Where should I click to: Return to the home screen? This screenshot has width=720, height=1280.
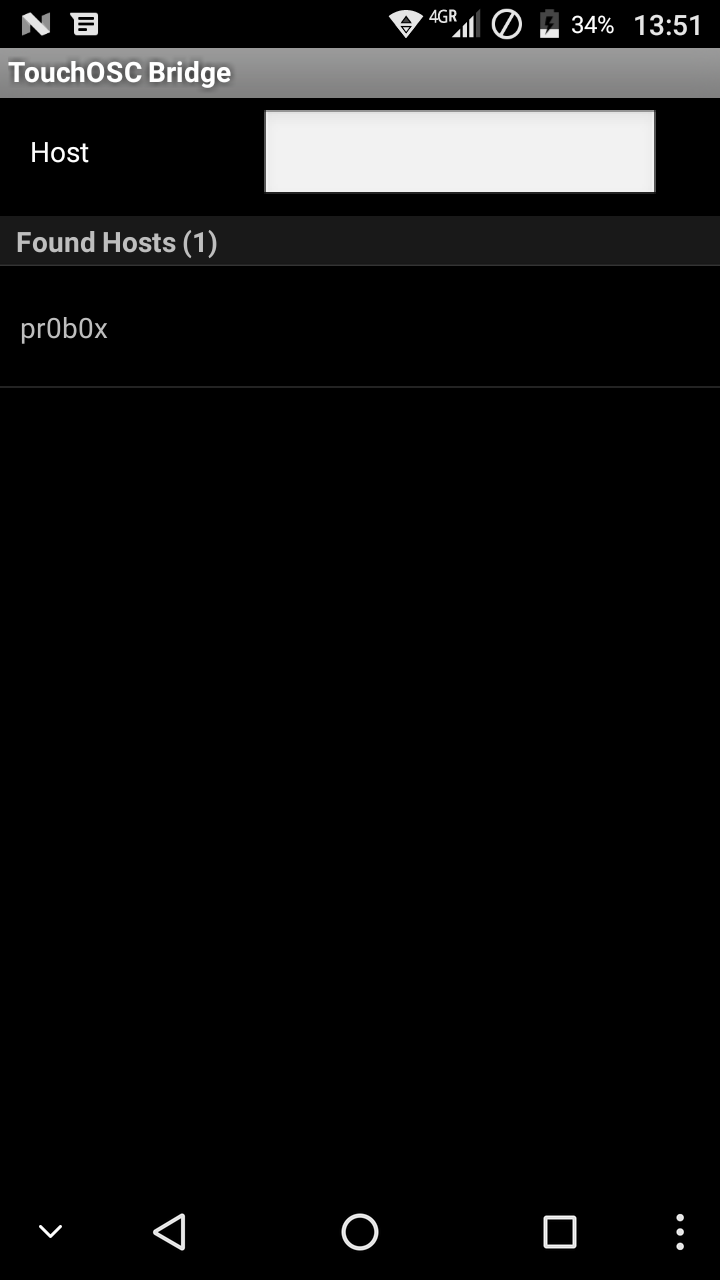click(360, 1231)
